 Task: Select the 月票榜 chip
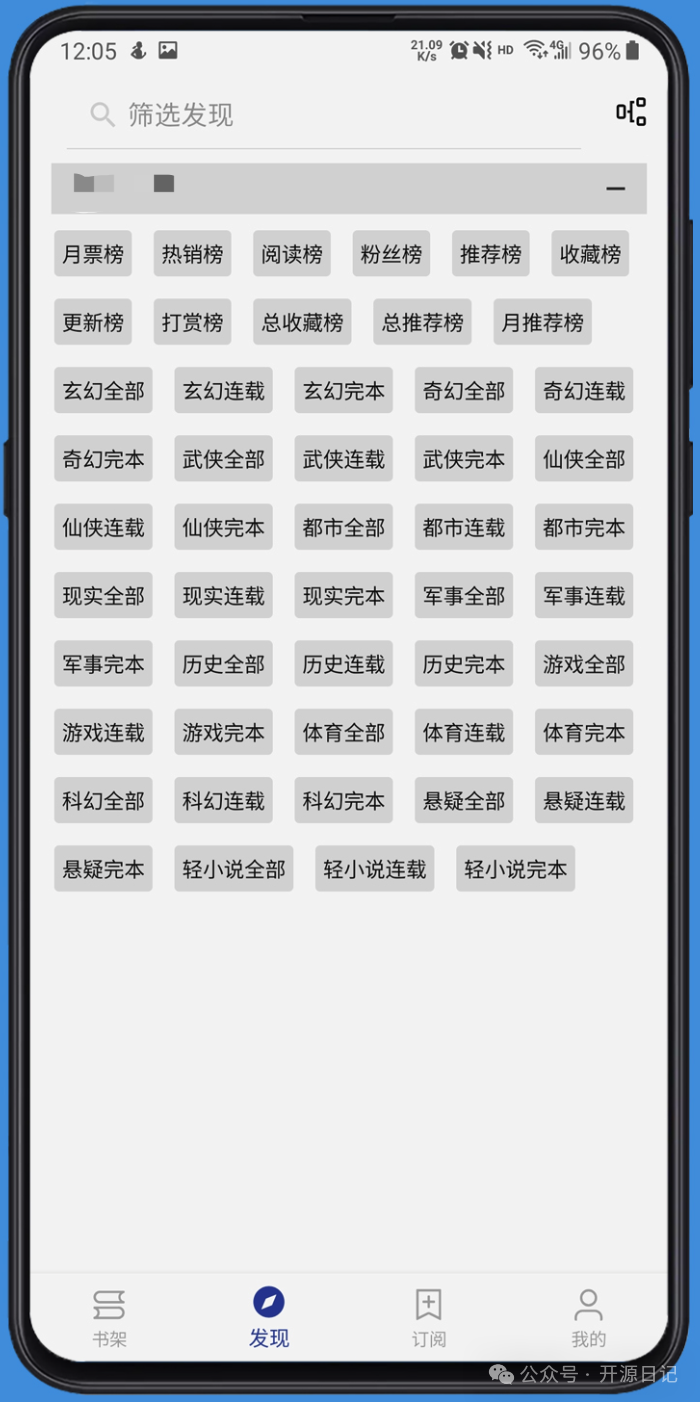click(93, 254)
